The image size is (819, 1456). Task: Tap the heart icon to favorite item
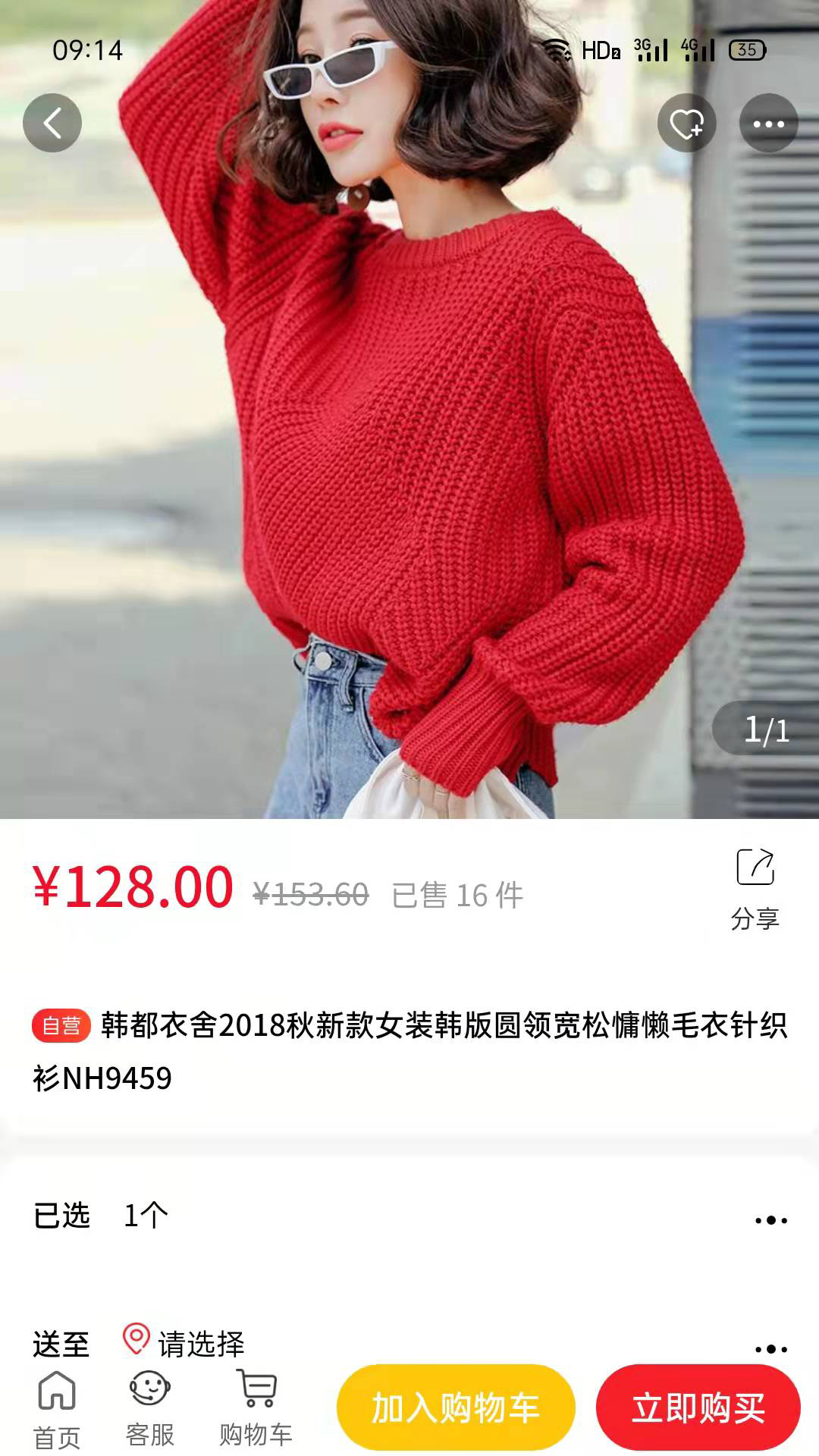point(686,122)
